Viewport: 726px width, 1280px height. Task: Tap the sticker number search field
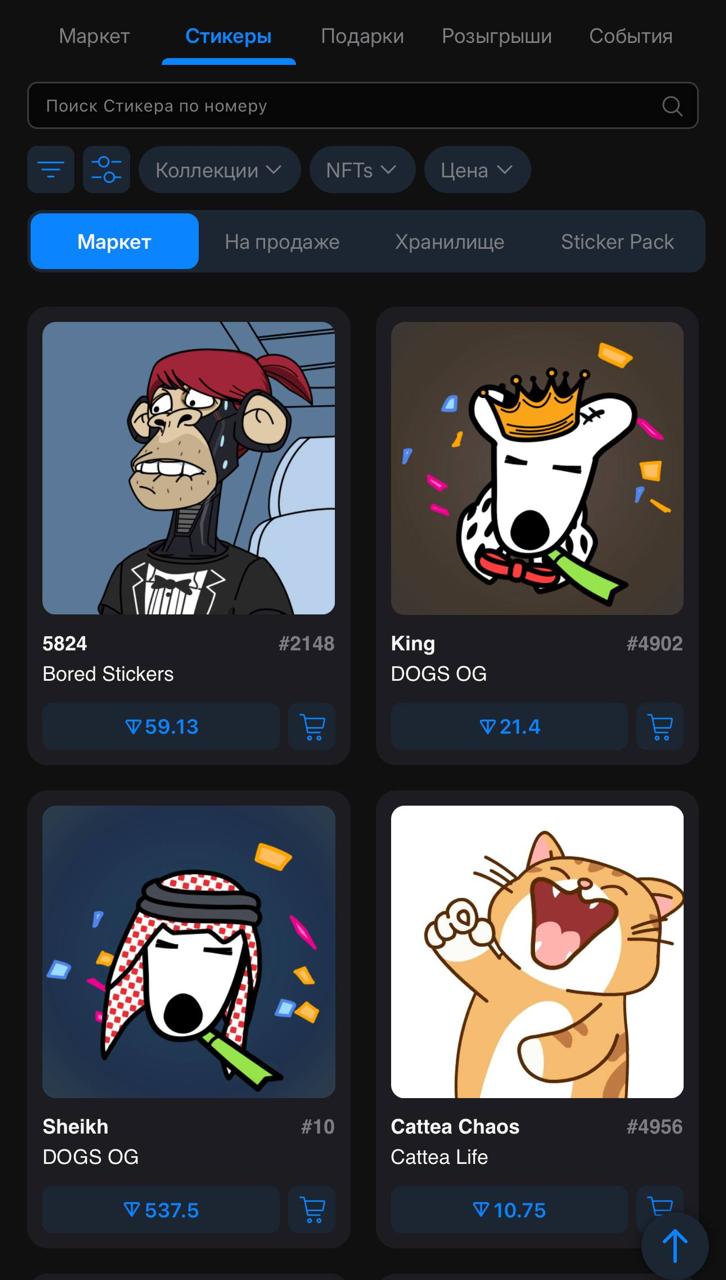(350, 106)
